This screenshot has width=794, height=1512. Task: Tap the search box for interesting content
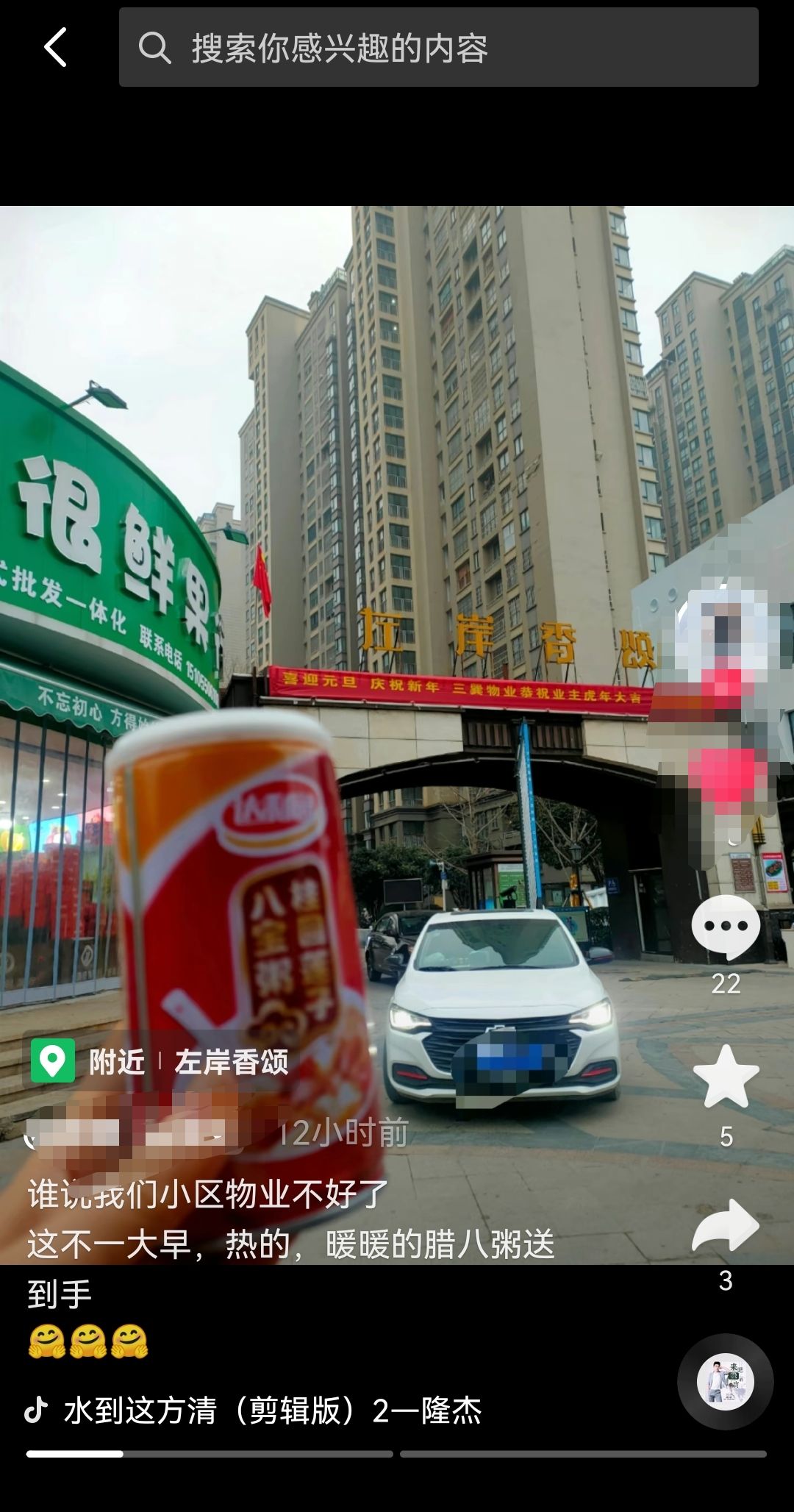coord(438,48)
